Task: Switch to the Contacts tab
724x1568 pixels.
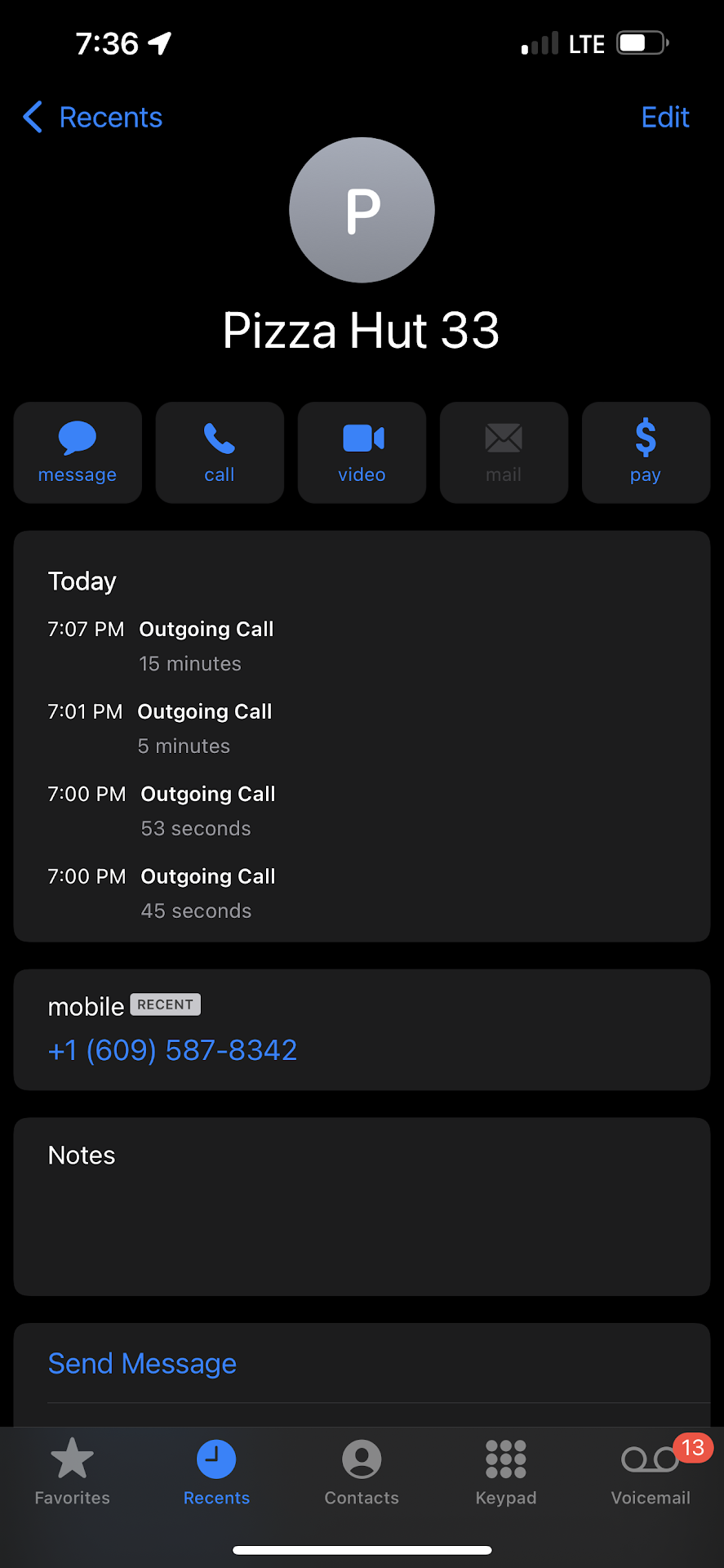Action: click(x=362, y=1472)
